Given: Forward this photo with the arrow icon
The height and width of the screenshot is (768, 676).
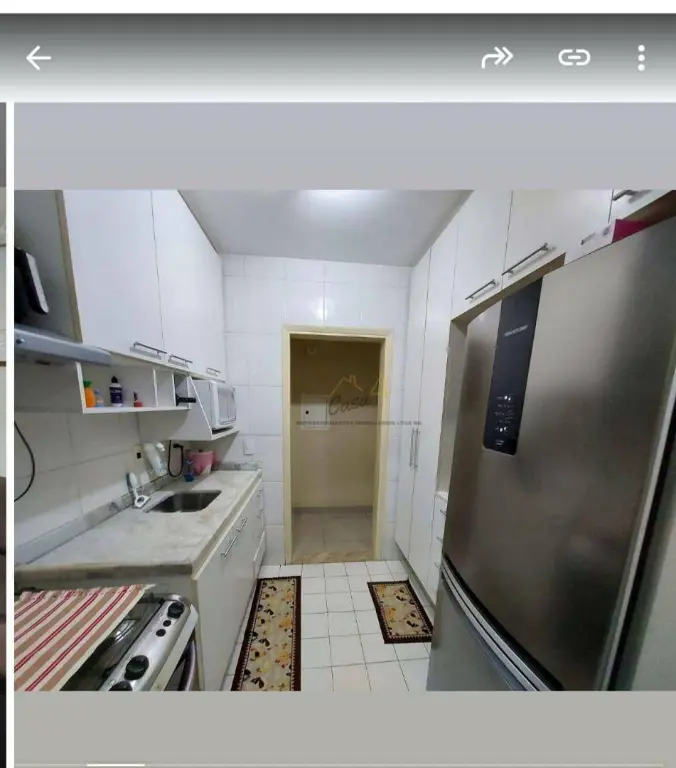Looking at the screenshot, I should [497, 58].
